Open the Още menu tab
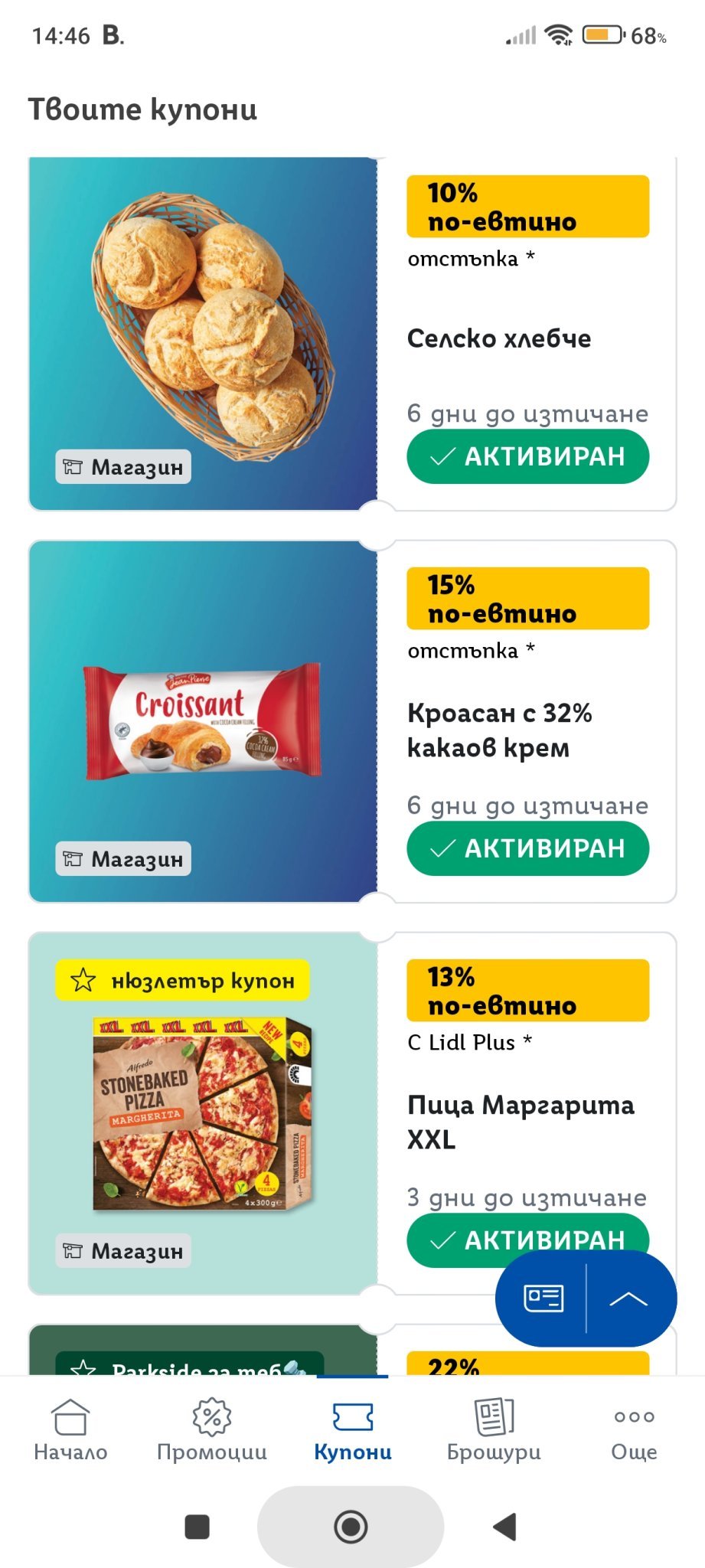 click(x=634, y=1429)
